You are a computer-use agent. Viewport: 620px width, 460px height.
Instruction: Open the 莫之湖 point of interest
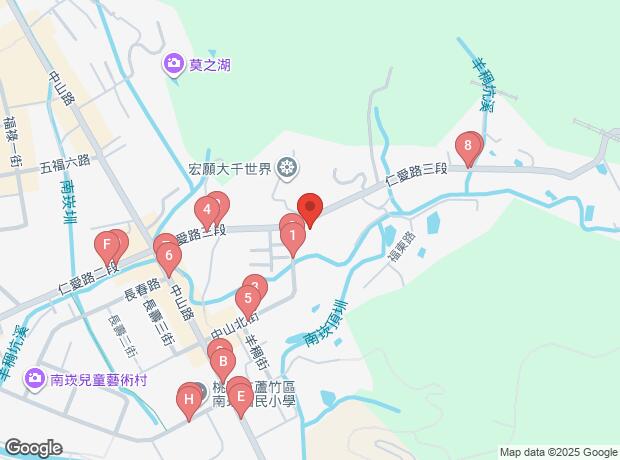(173, 64)
